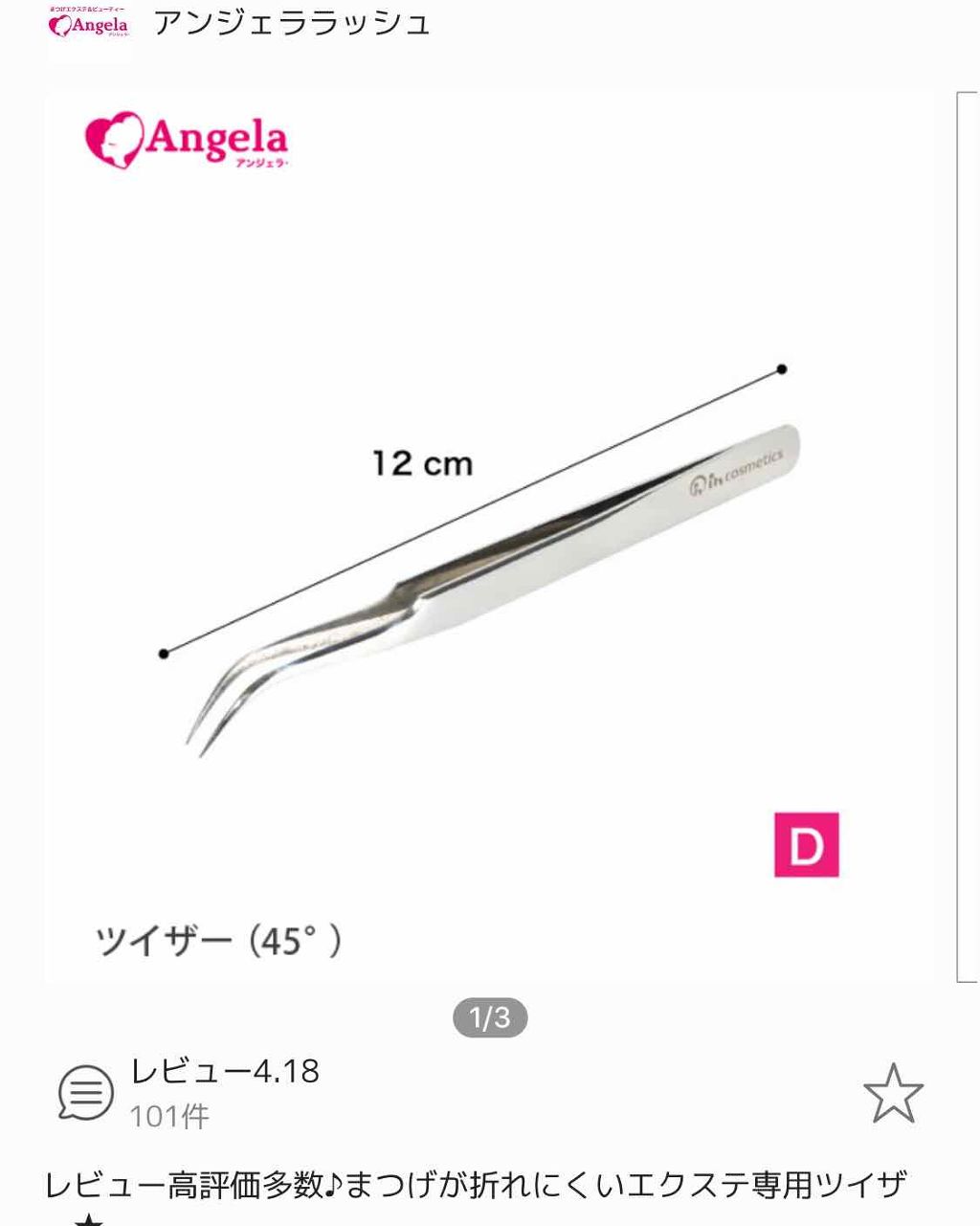The height and width of the screenshot is (1226, 980).
Task: Tap the まつげエクステ＆ビューティー header text
Action: [86, 8]
